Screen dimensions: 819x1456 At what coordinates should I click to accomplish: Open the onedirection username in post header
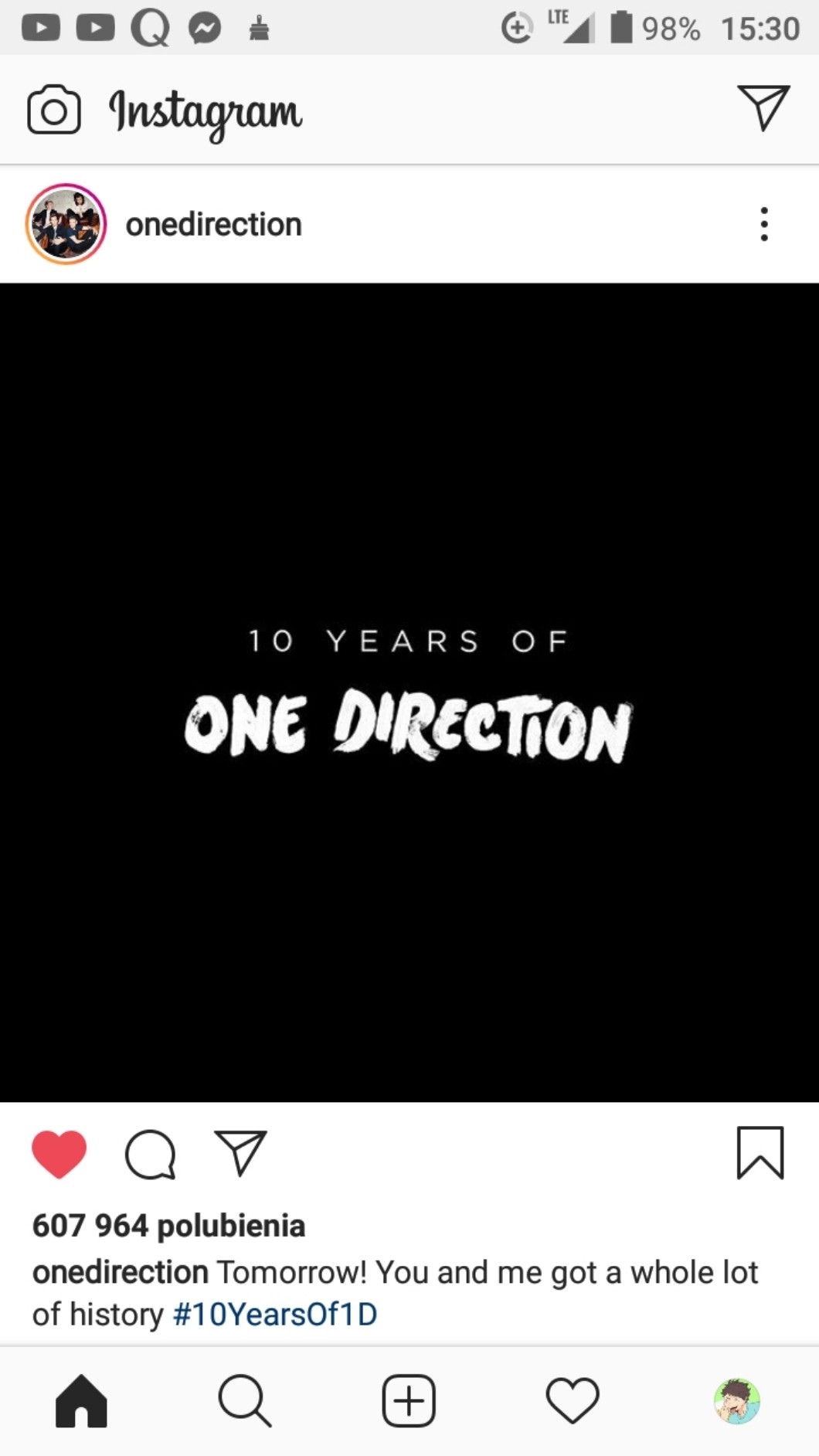[x=213, y=225]
